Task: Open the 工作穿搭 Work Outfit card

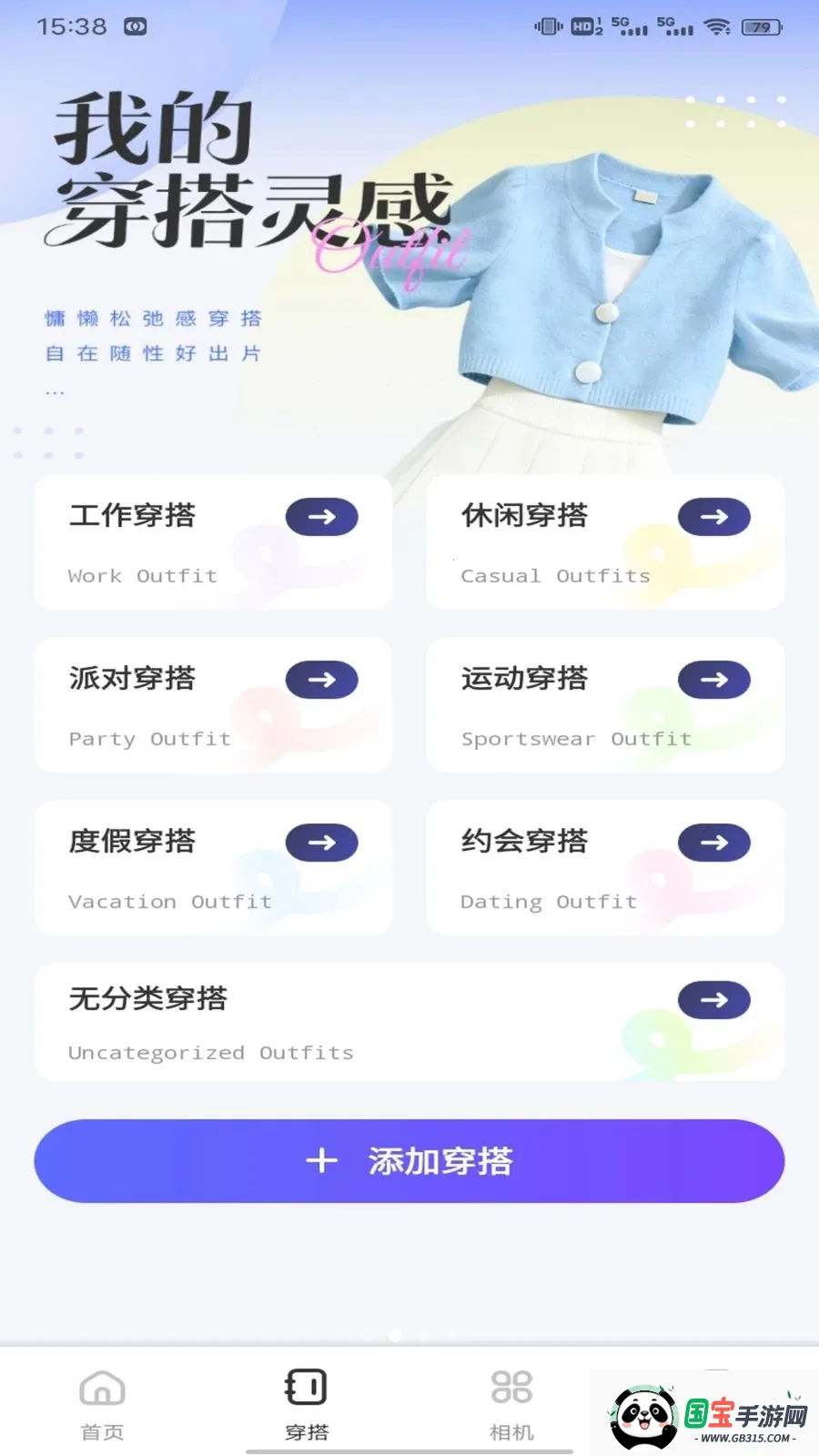Action: point(213,542)
